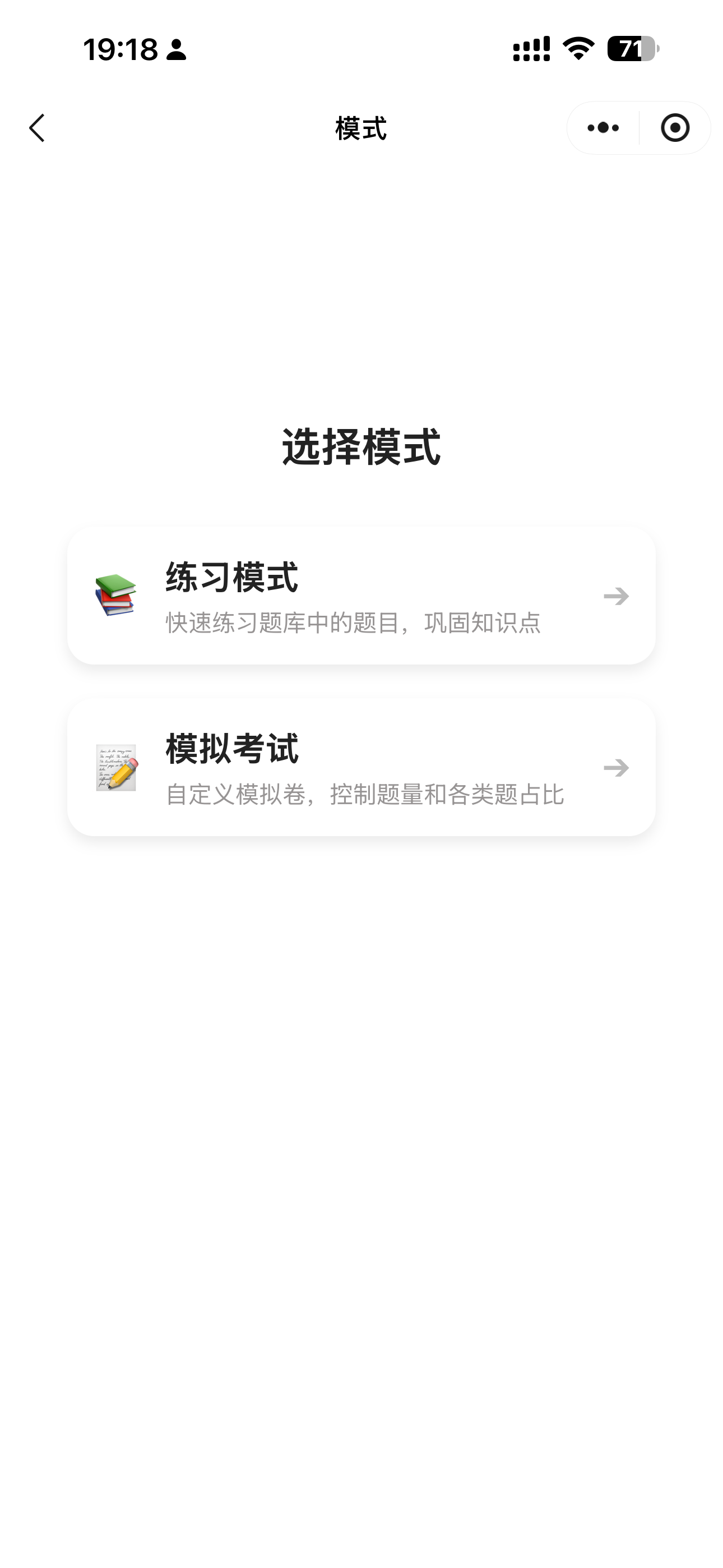The width and height of the screenshot is (723, 1568).
Task: Start 模拟考试 mock exam mode
Action: 361,767
